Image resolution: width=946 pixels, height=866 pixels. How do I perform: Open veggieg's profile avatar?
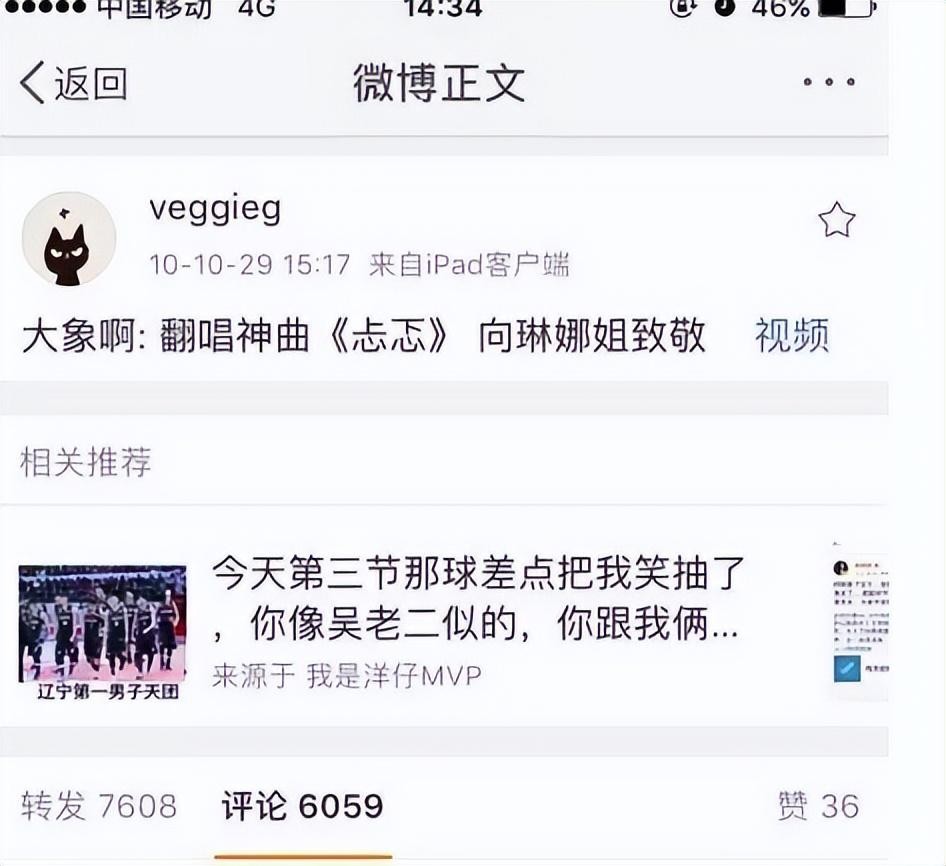(x=69, y=239)
